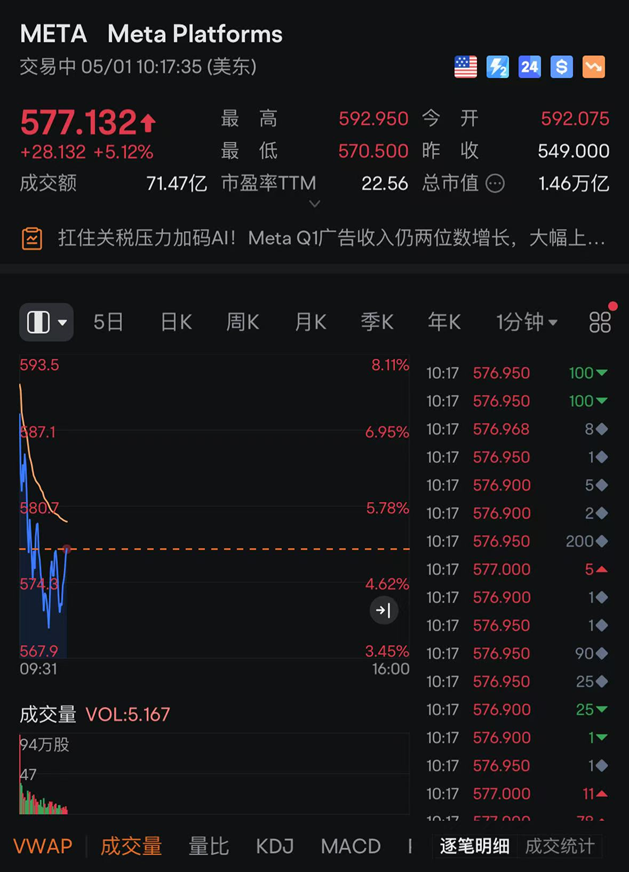Open chart layout selector dropdown
The height and width of the screenshot is (872, 629).
pos(46,322)
